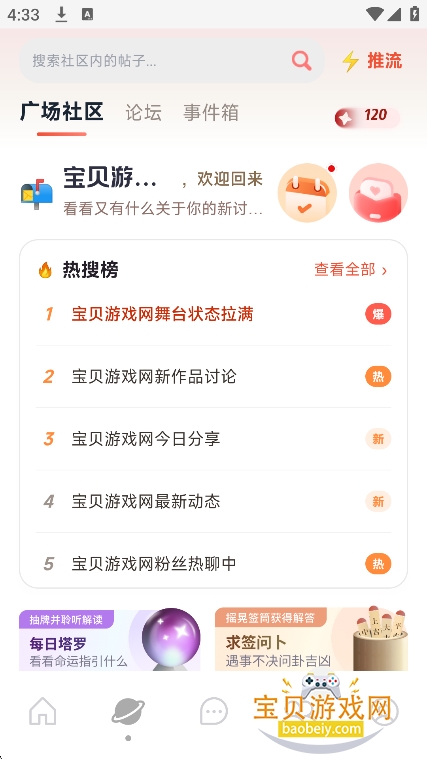Viewport: 427px width, 759px height.
Task: Go to the home tab in bottom navigation
Action: (x=43, y=712)
